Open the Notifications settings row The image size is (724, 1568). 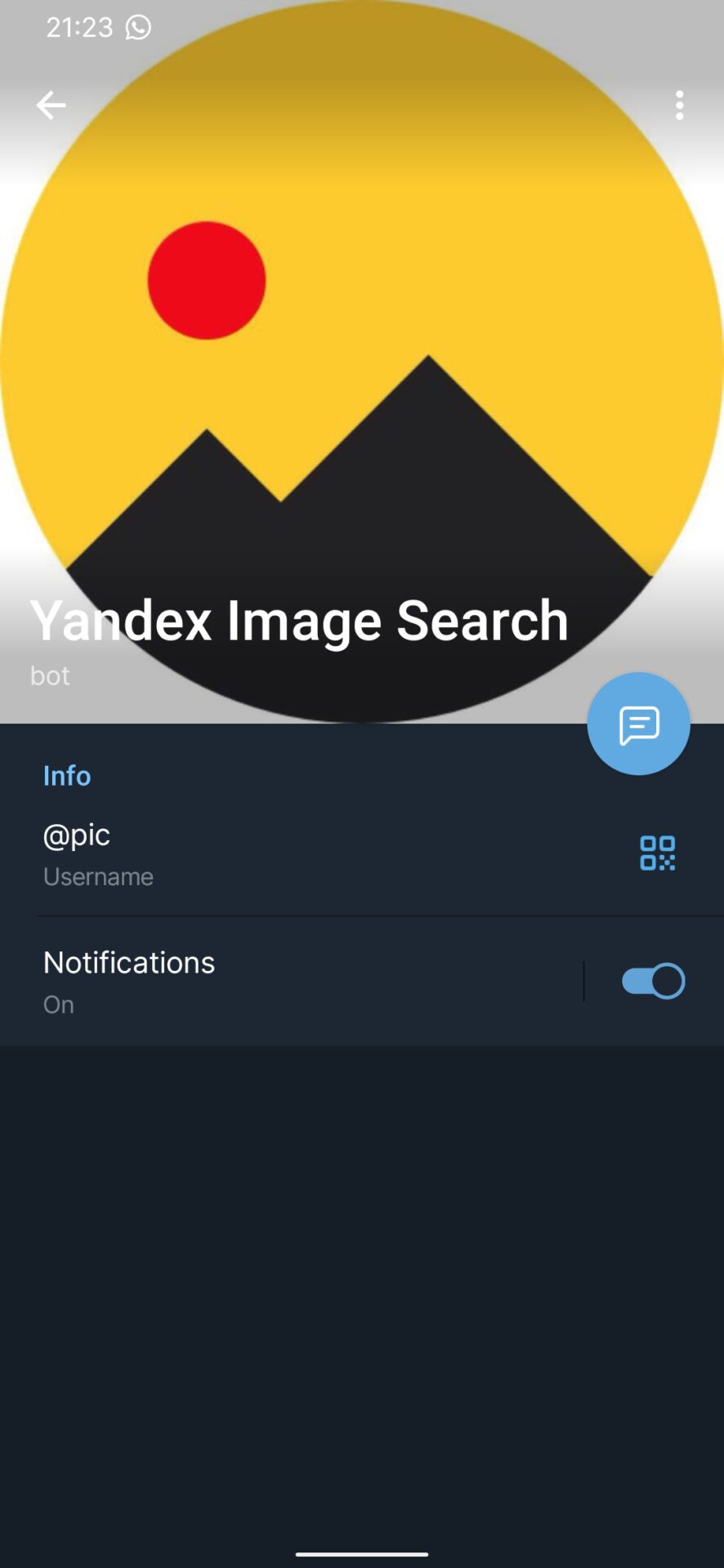pyautogui.click(x=245, y=981)
